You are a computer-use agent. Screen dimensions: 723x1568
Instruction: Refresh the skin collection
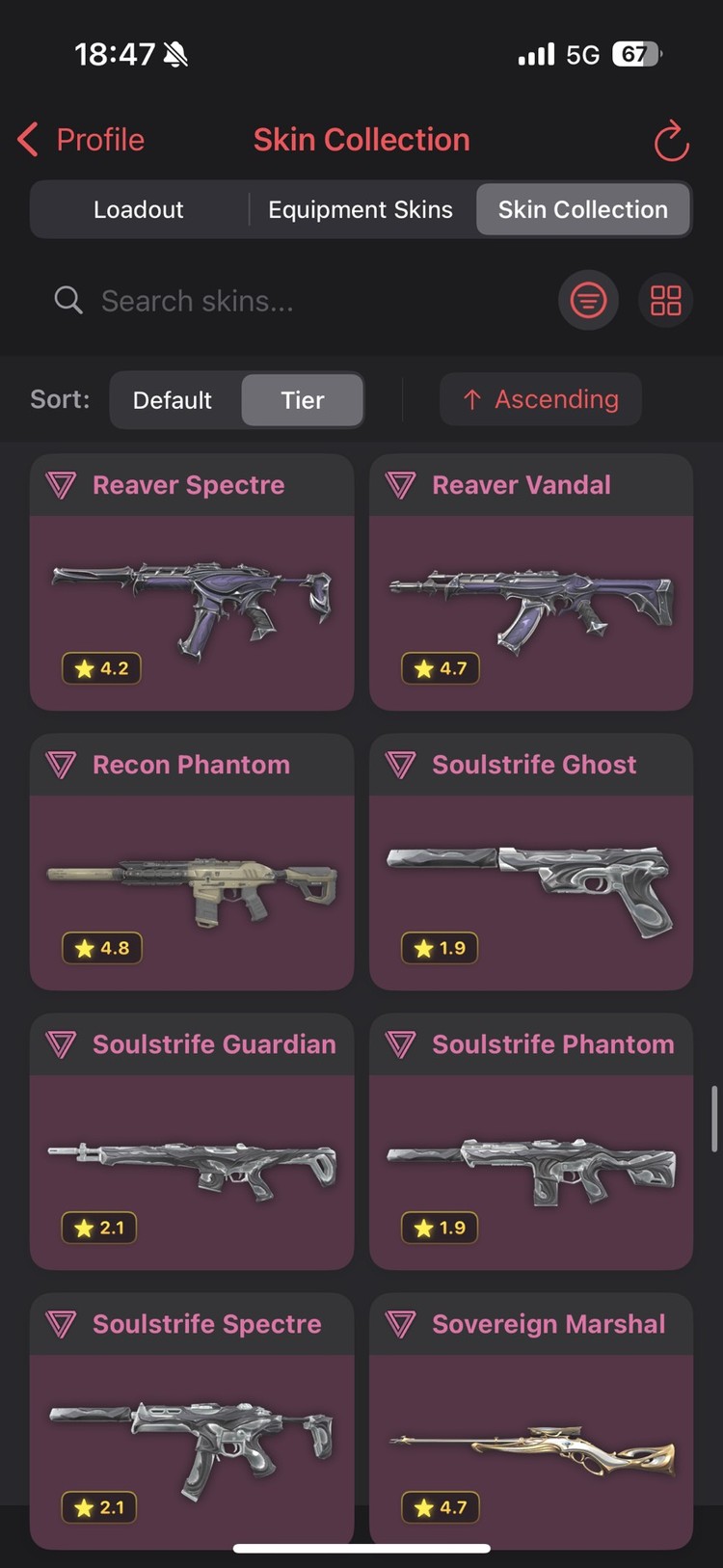(671, 142)
